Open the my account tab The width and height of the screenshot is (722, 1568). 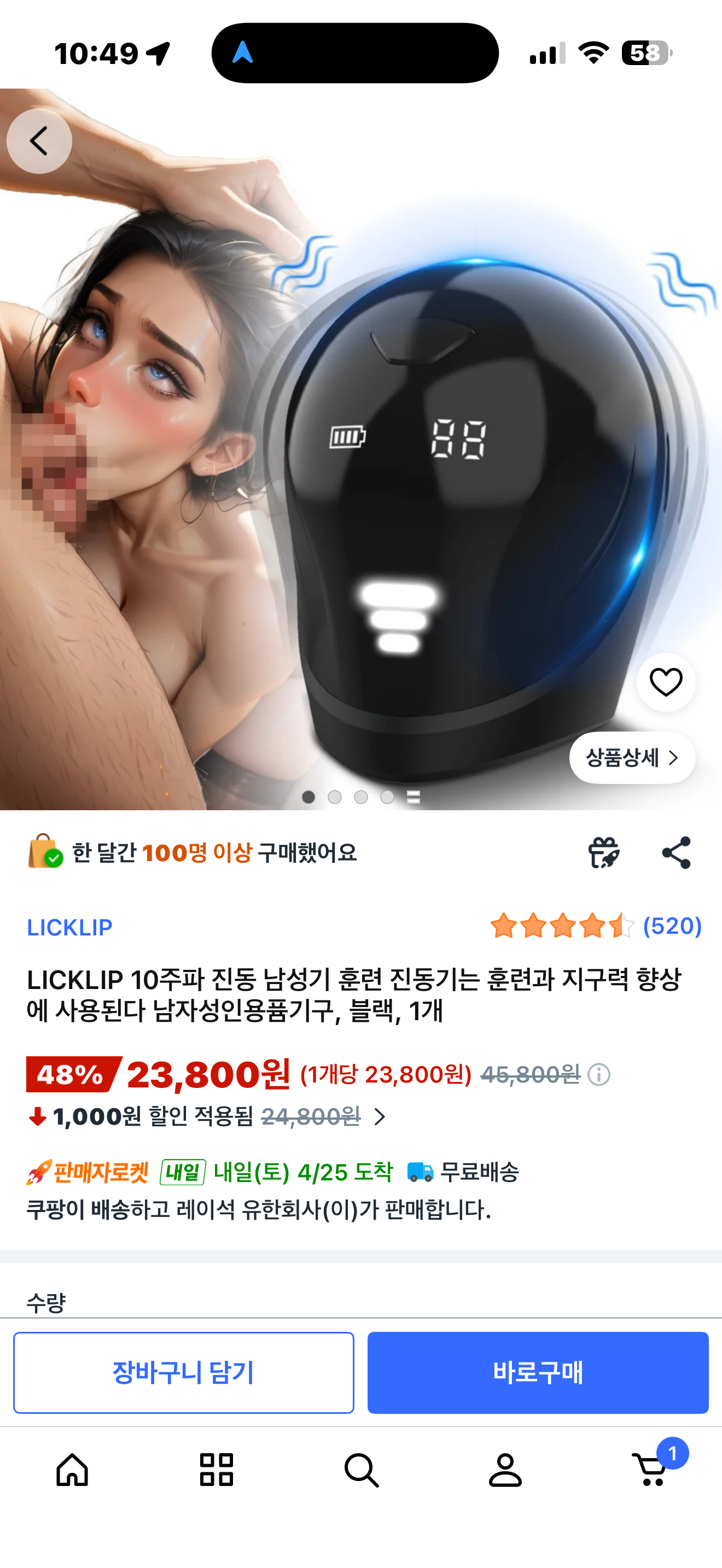pyautogui.click(x=505, y=1470)
